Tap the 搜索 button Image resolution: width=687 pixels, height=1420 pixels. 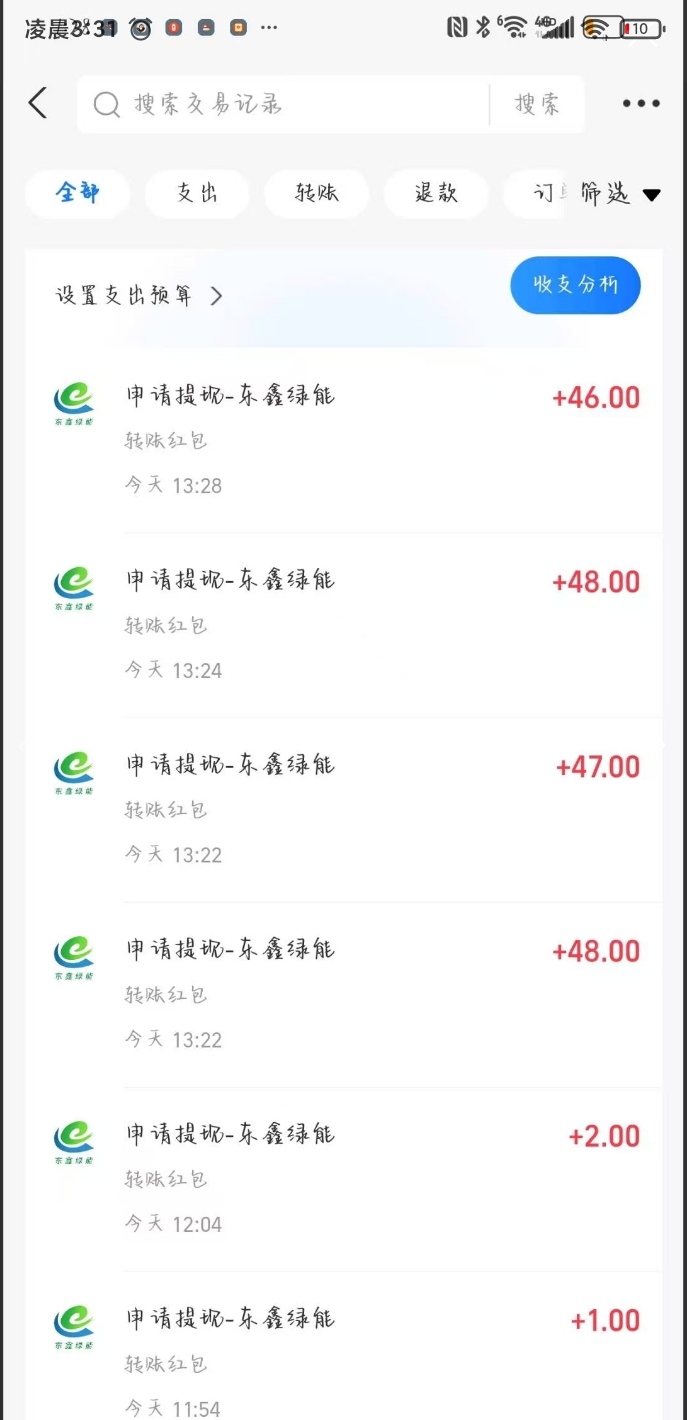pos(537,104)
